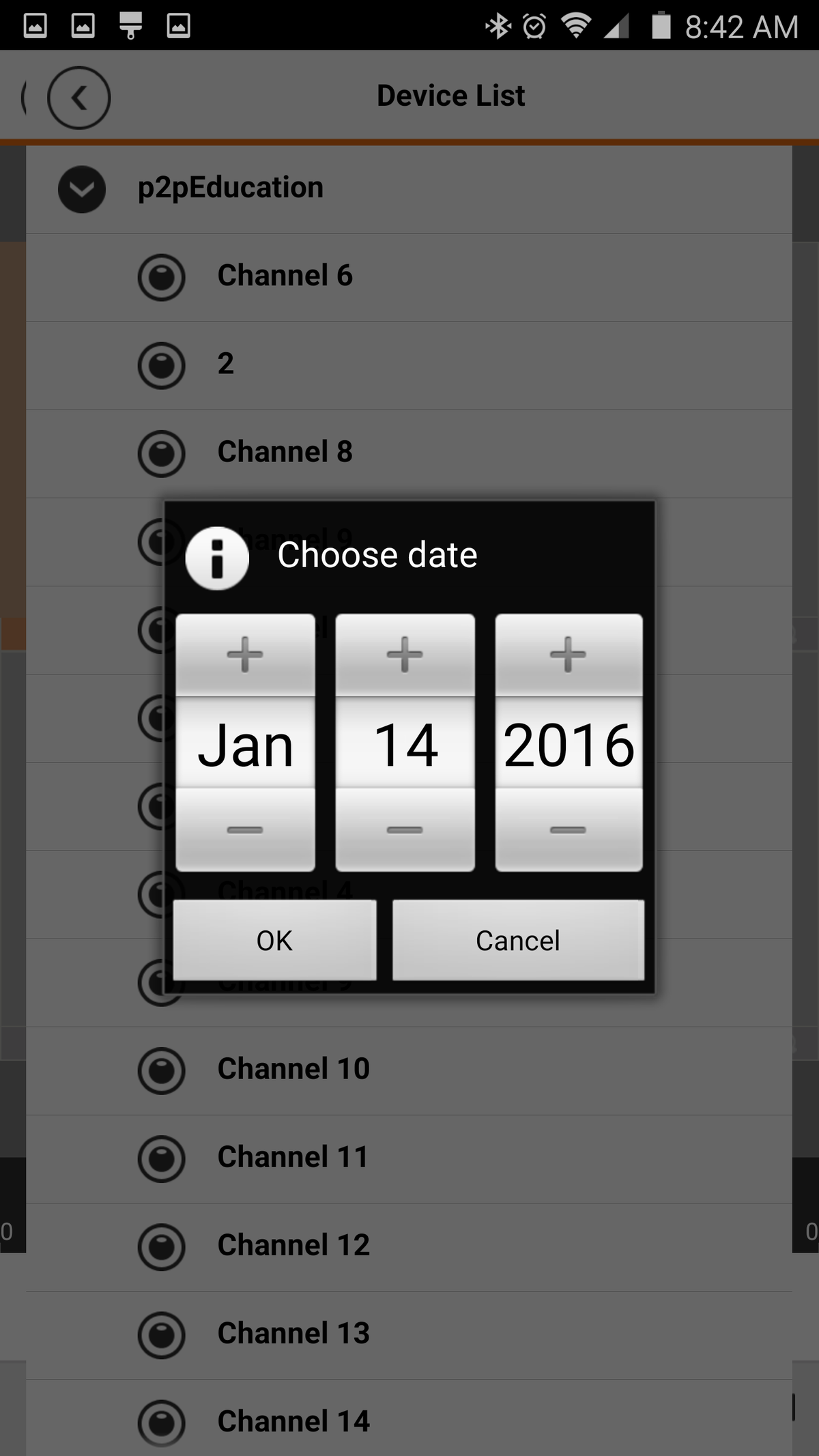The image size is (819, 1456).
Task: Decrease the month below Jan
Action: [x=245, y=830]
